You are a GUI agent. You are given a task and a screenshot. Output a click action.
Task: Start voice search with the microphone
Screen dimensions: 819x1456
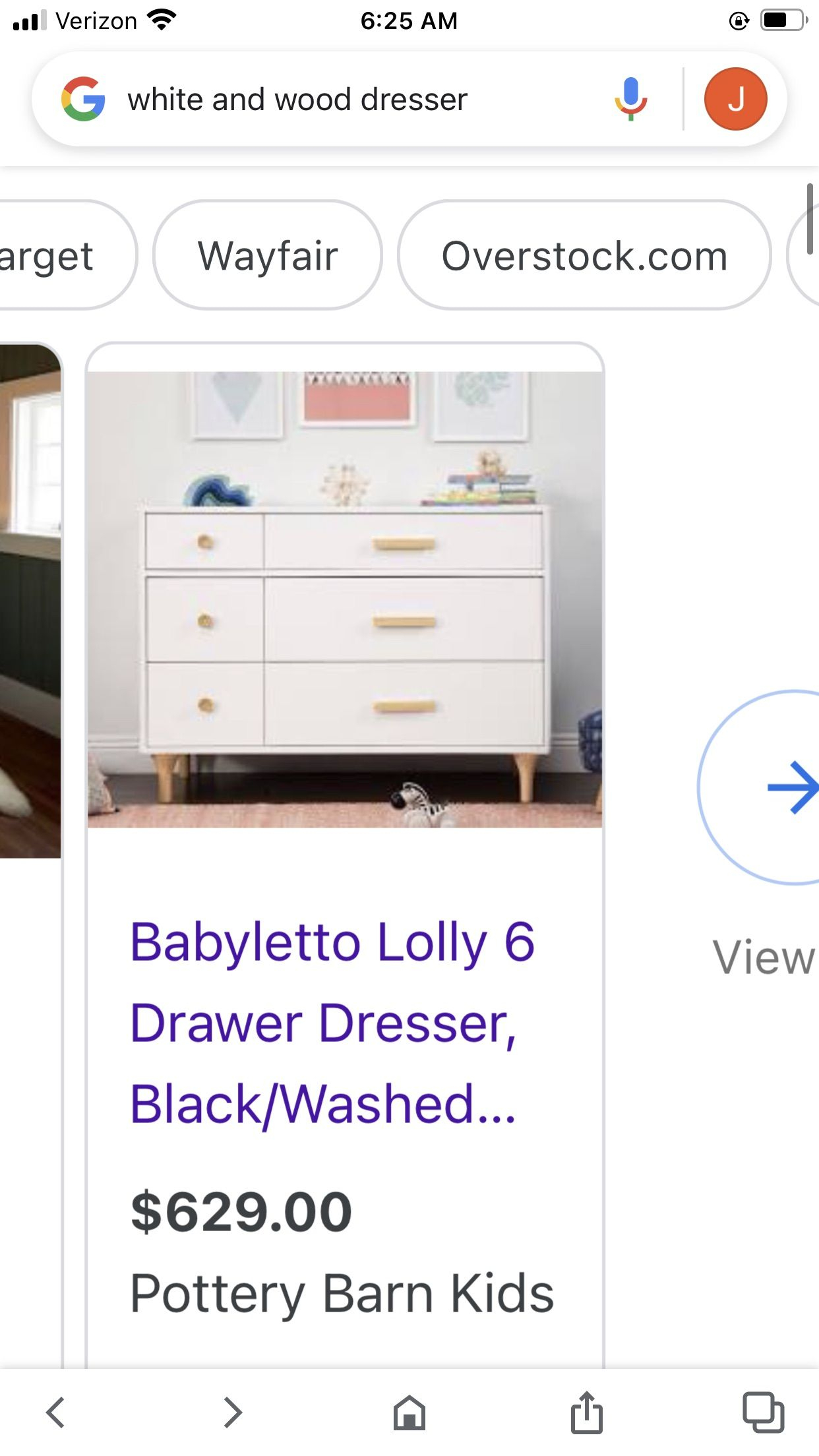pos(630,99)
